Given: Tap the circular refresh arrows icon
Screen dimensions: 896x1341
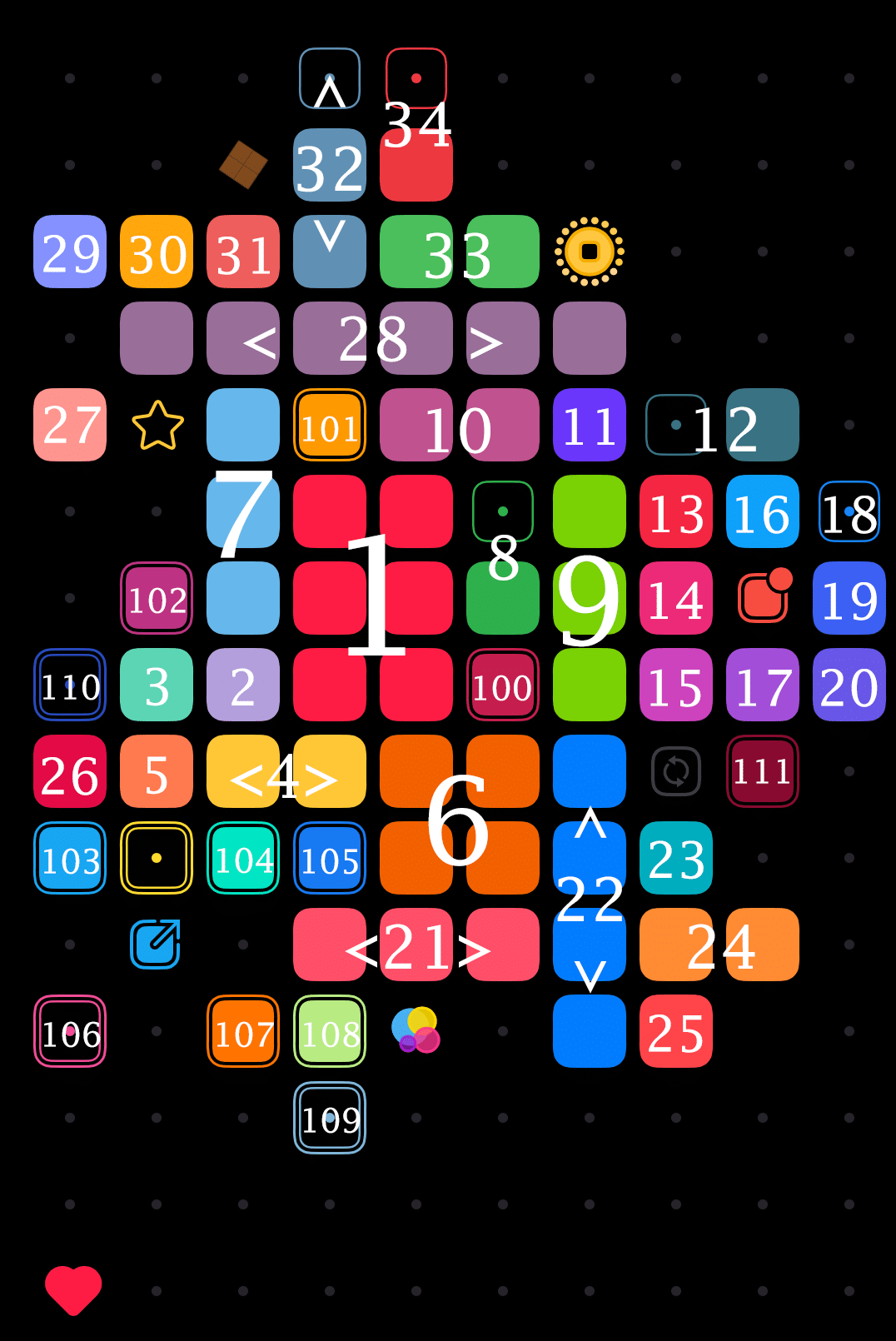Looking at the screenshot, I should (x=676, y=771).
